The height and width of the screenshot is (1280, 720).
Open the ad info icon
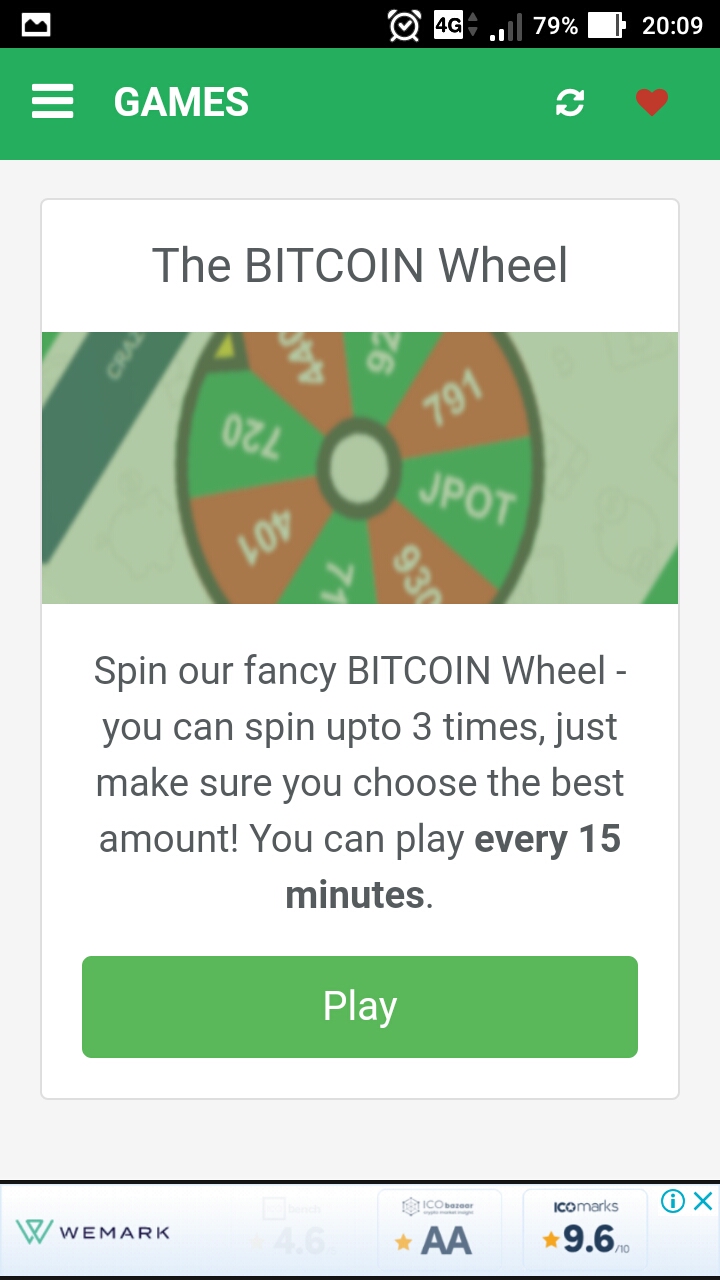coord(673,1201)
